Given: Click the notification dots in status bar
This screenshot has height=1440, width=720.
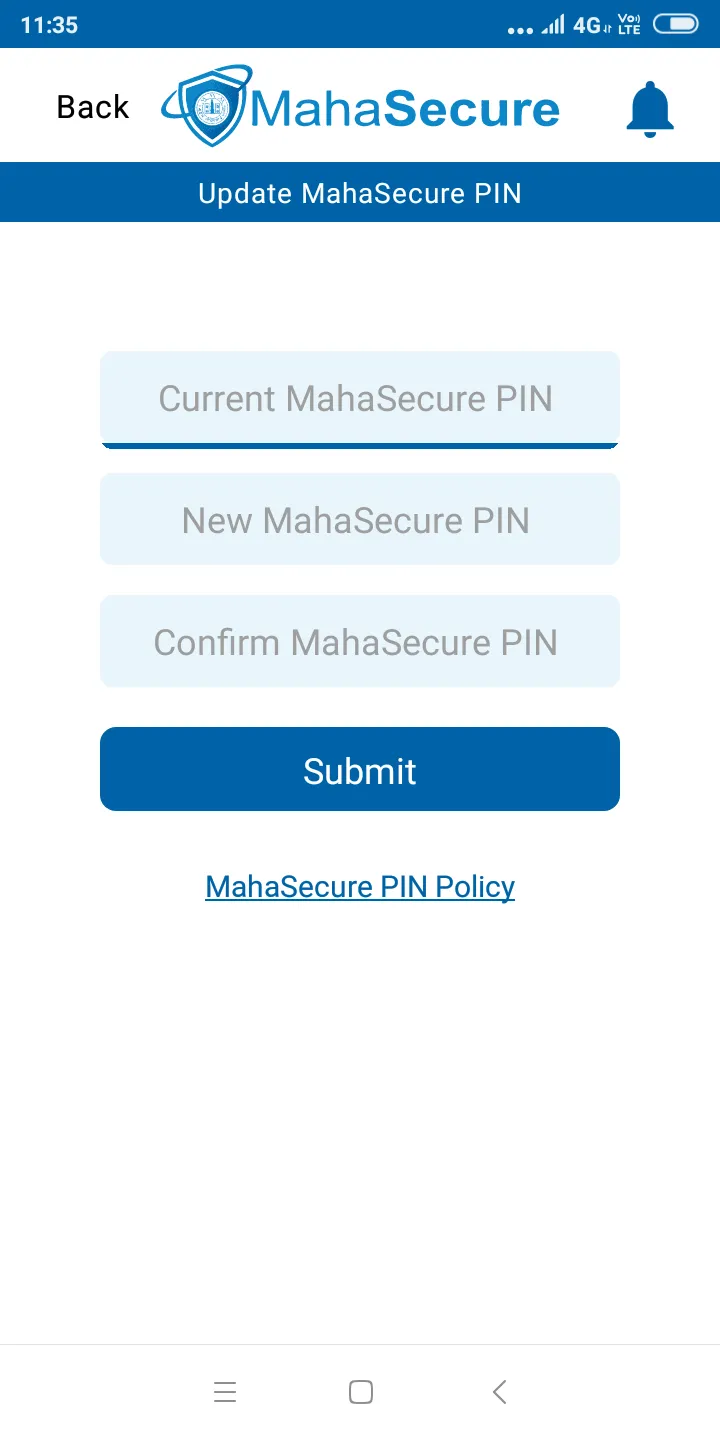Looking at the screenshot, I should (521, 27).
